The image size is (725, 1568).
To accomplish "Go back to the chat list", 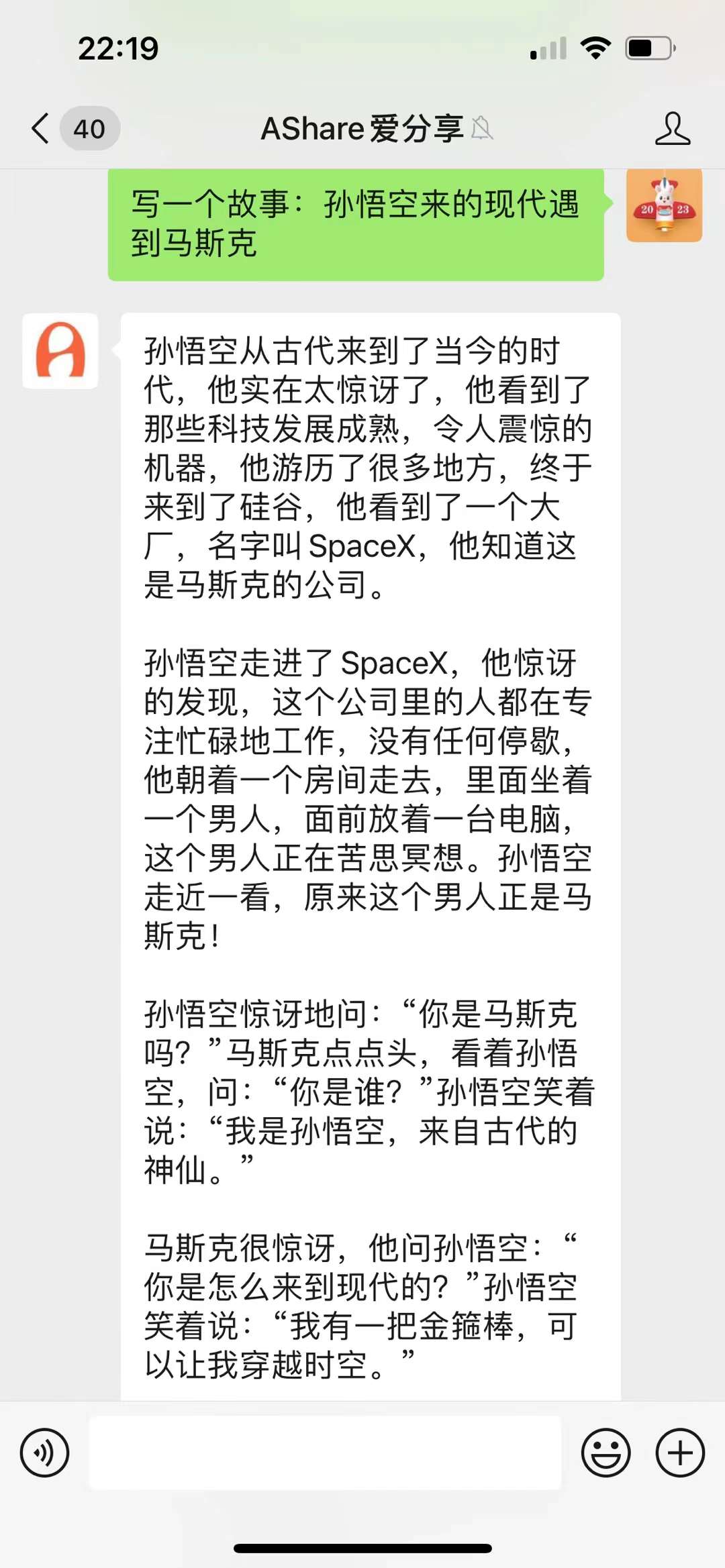I will click(42, 128).
